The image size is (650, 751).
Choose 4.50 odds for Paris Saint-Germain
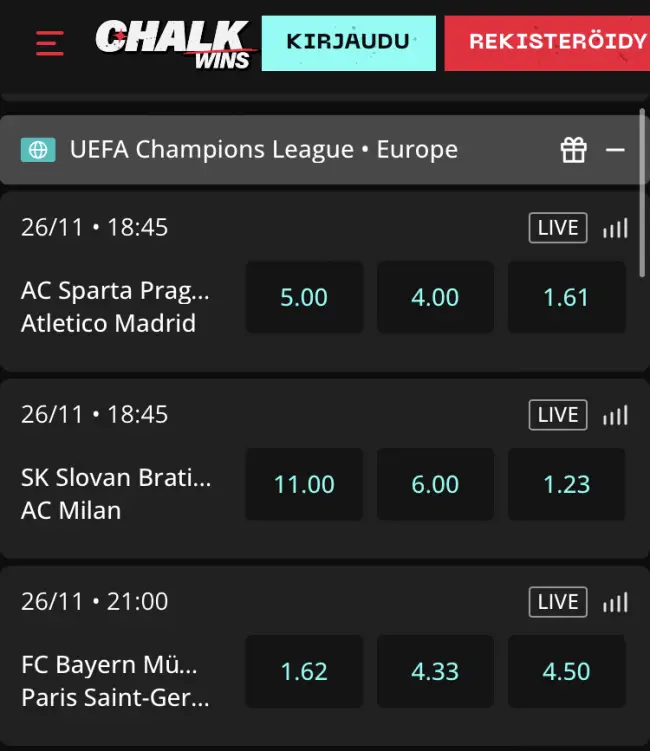pyautogui.click(x=566, y=672)
